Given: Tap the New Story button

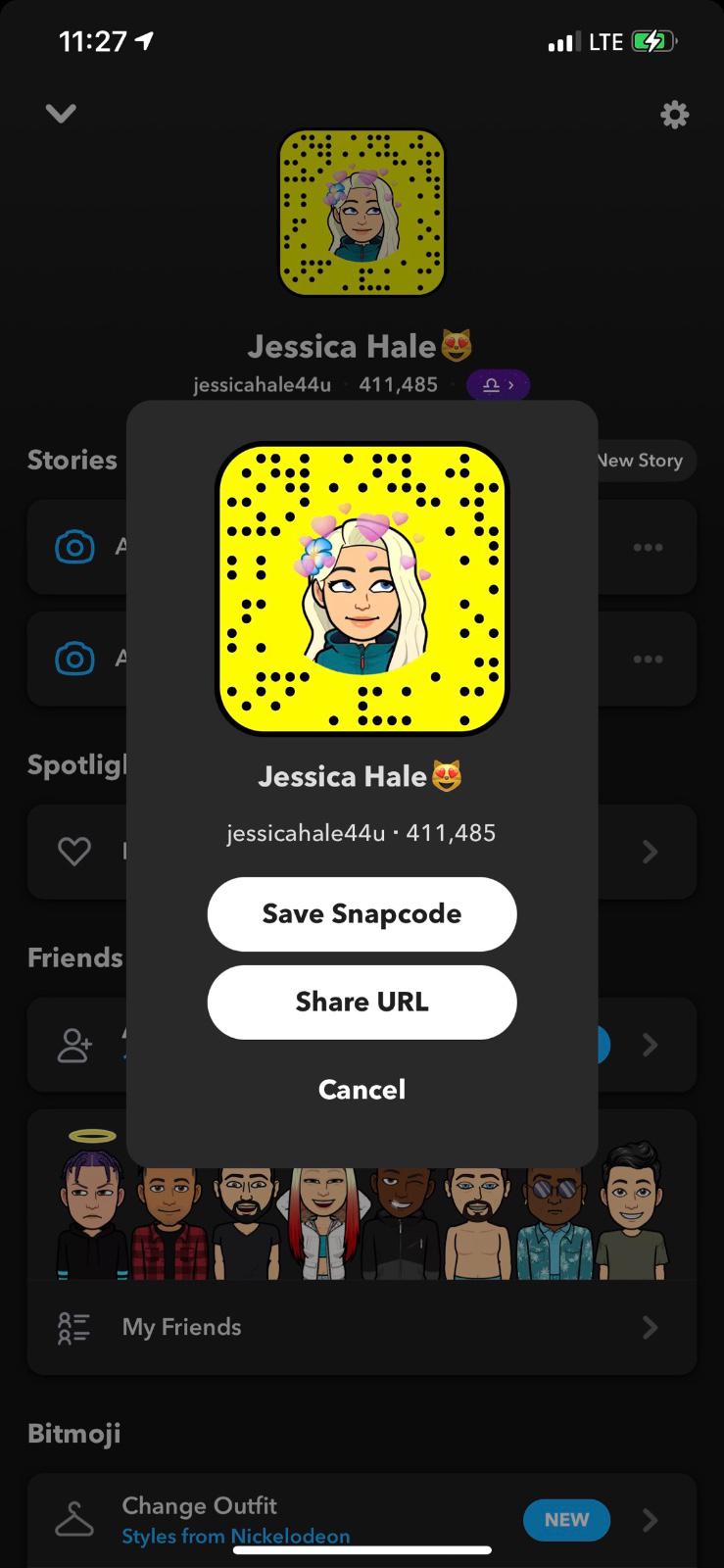Looking at the screenshot, I should [x=642, y=461].
